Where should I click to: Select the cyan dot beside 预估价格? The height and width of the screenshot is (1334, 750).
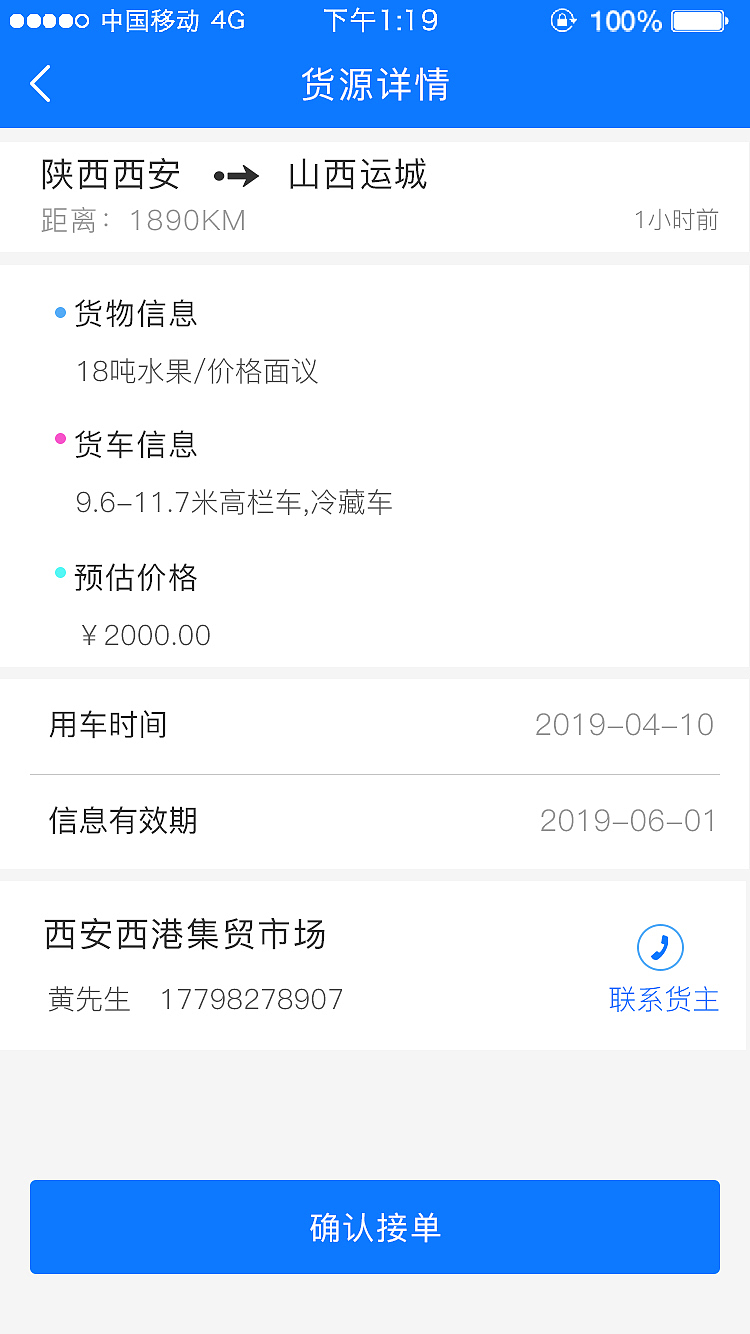pos(58,572)
